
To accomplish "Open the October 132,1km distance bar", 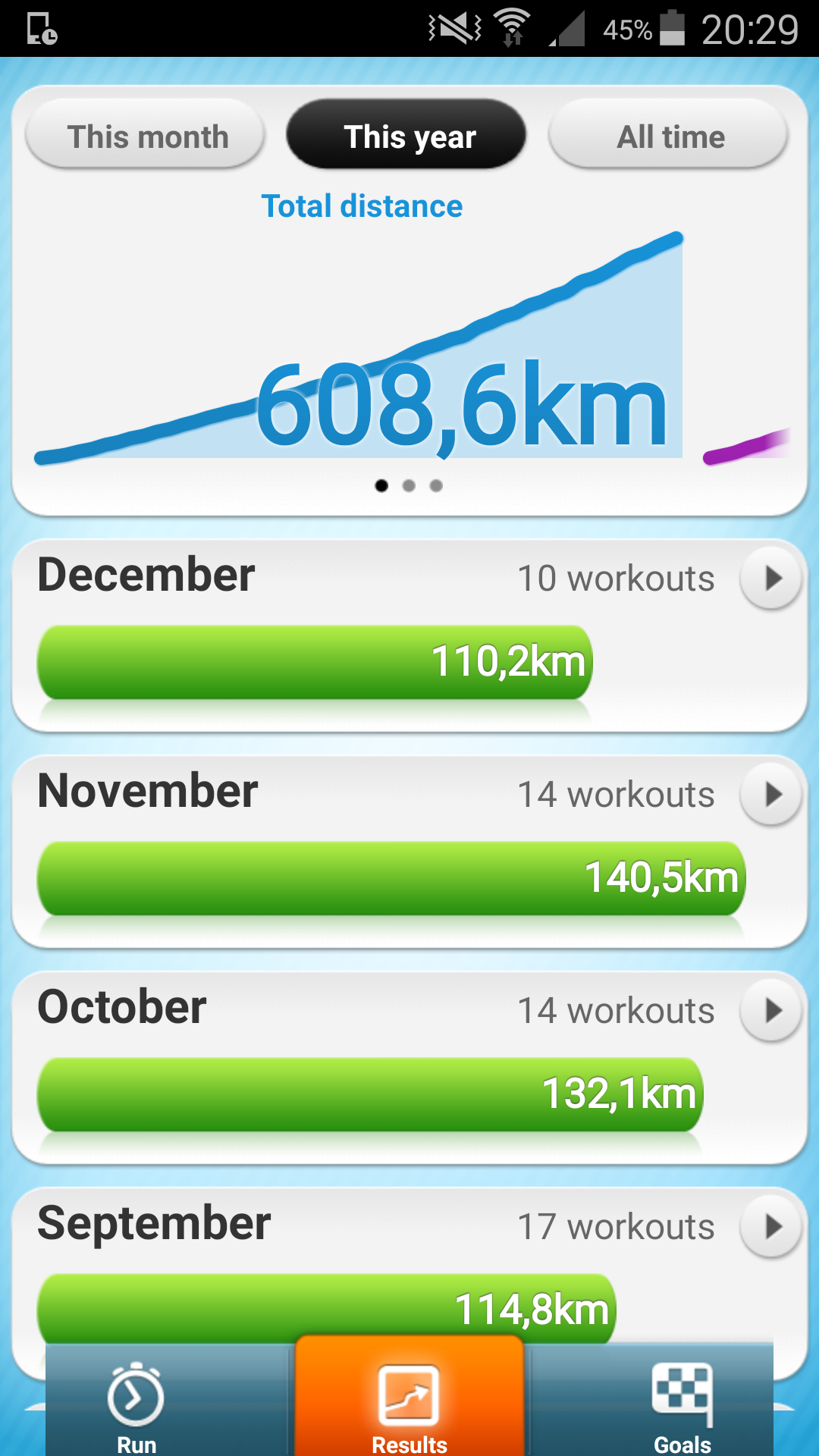I will (370, 1094).
